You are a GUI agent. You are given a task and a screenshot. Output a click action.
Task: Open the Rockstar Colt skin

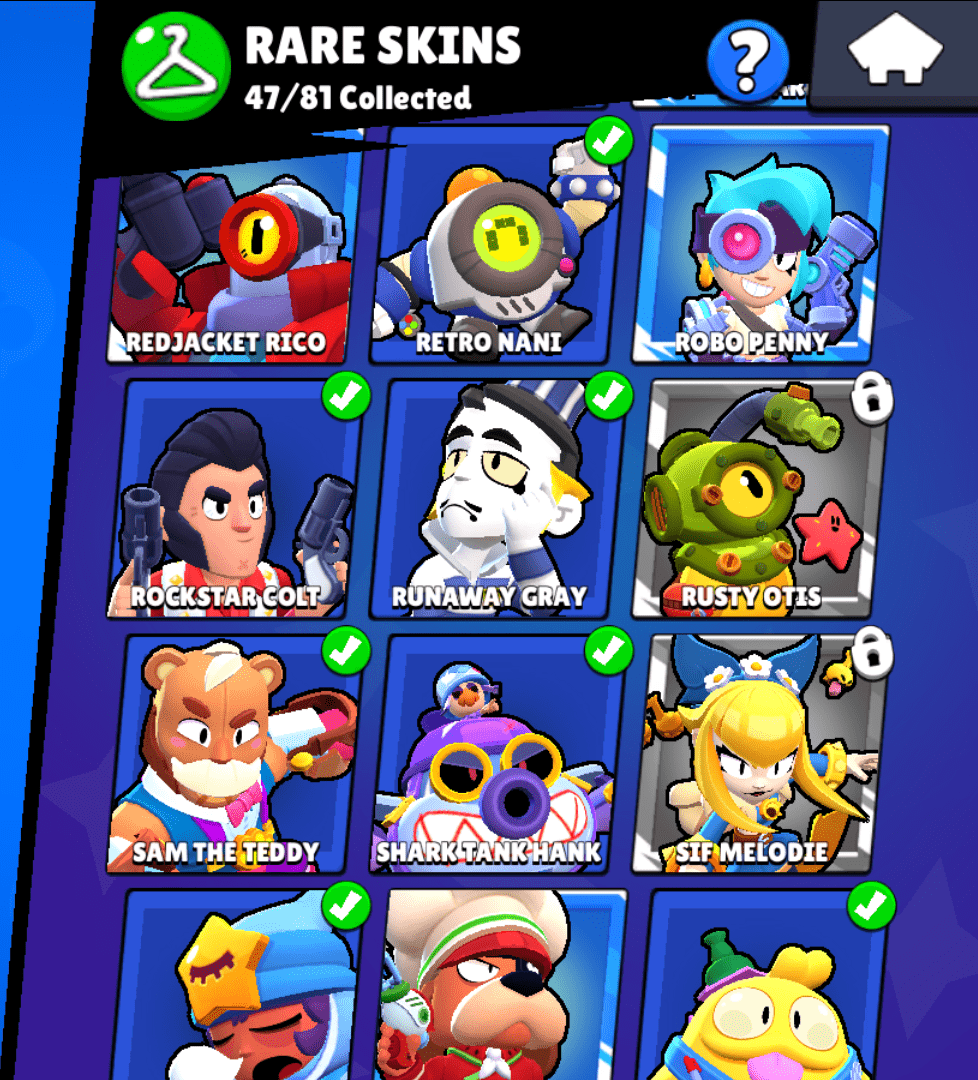click(236, 500)
